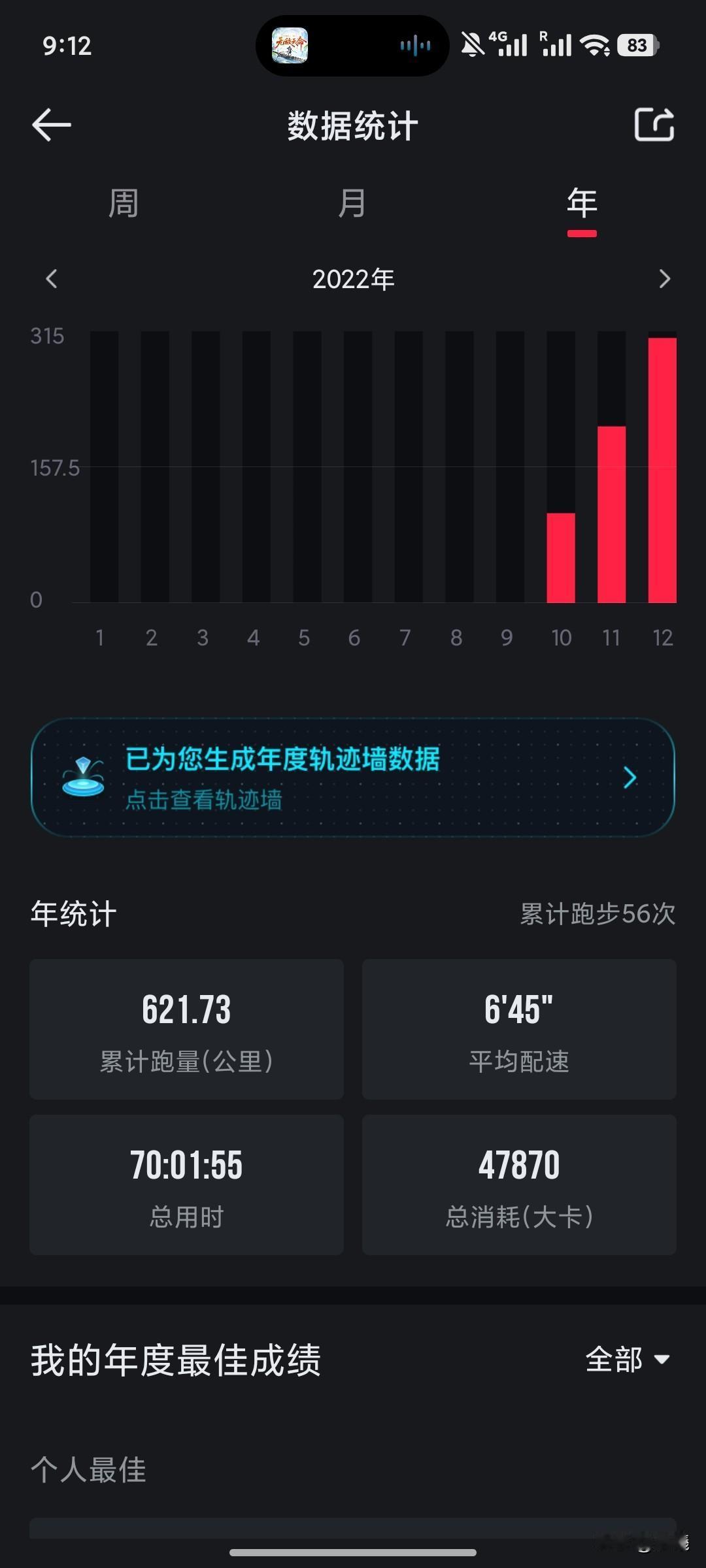Screen dimensions: 706x1568
Task: Tap the left chevron to view 2021年
Action: click(52, 279)
